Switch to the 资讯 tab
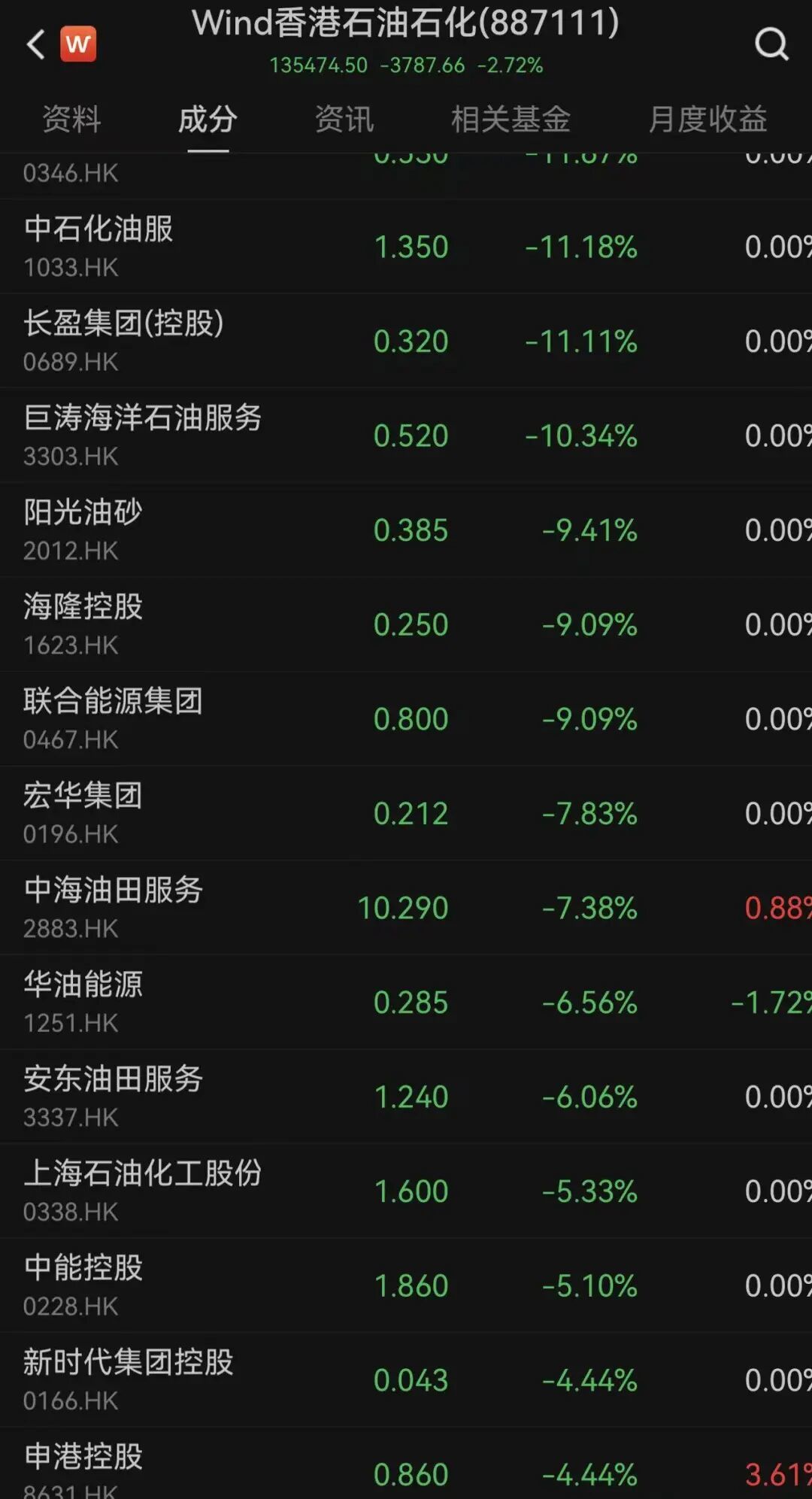The image size is (812, 1499). 344,119
